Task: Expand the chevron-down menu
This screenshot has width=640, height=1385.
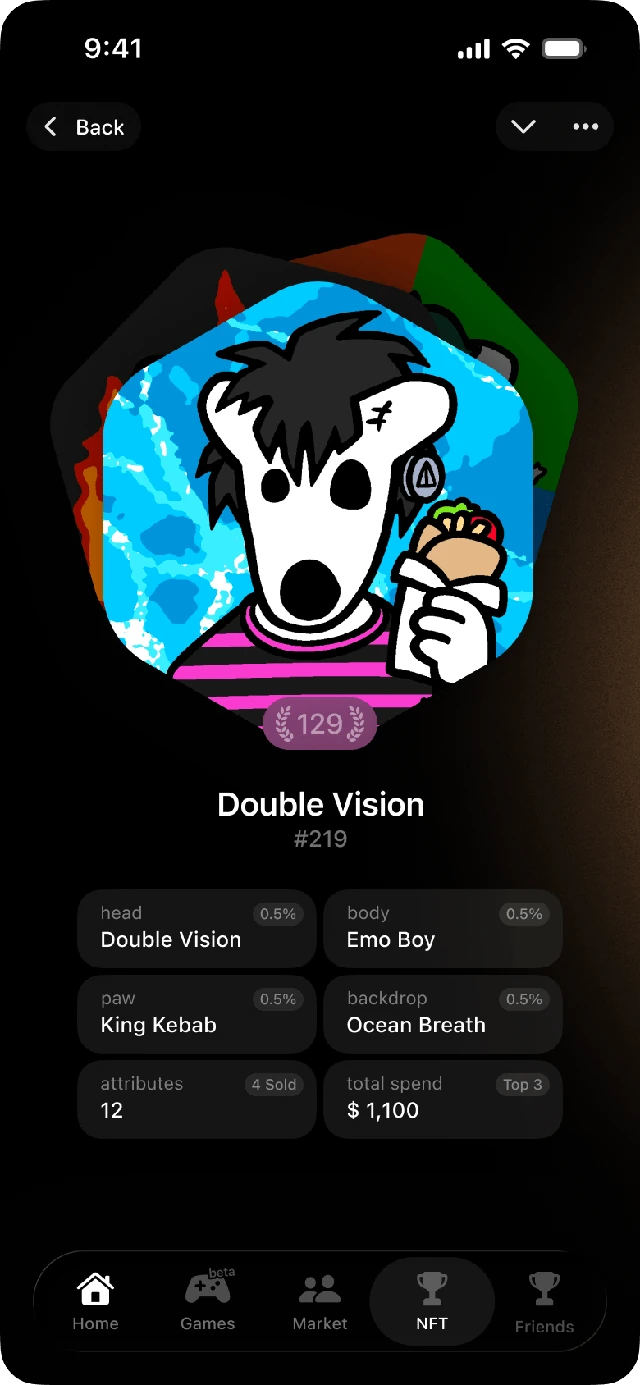Action: point(524,127)
